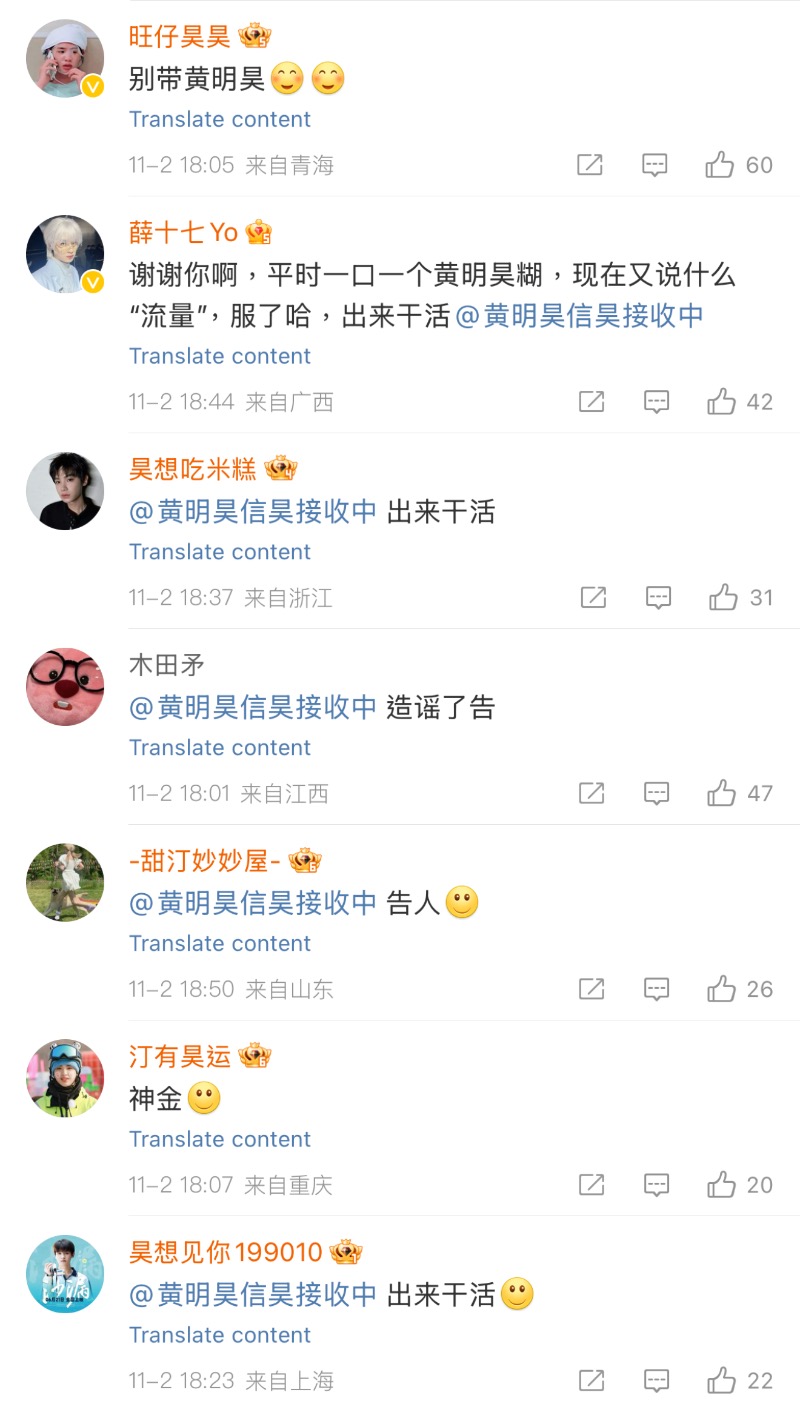Tap the username 昊想见你199010
The image size is (800, 1404).
coord(226,1252)
